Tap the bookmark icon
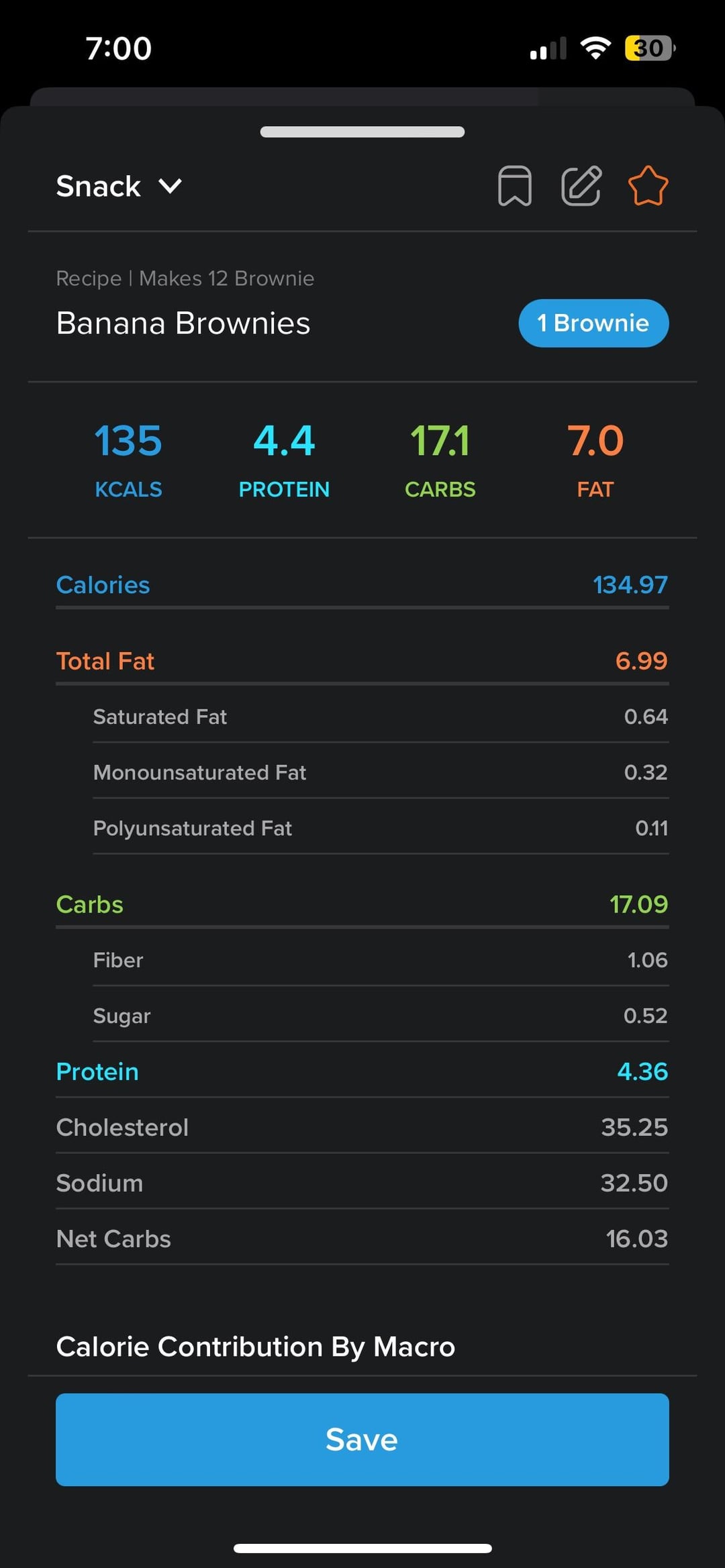The width and height of the screenshot is (725, 1568). click(515, 186)
